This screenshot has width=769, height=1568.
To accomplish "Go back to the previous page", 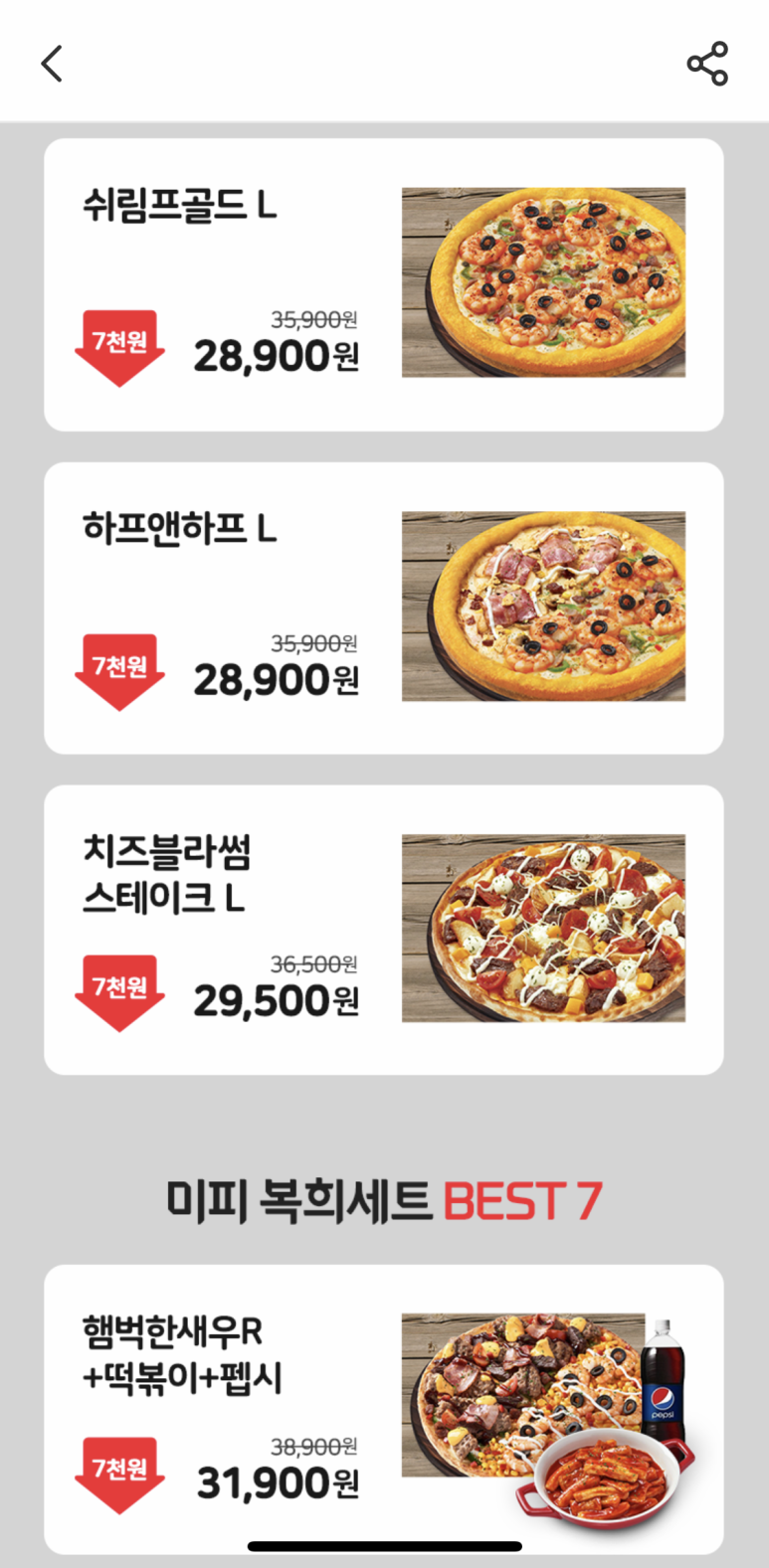I will pyautogui.click(x=52, y=64).
